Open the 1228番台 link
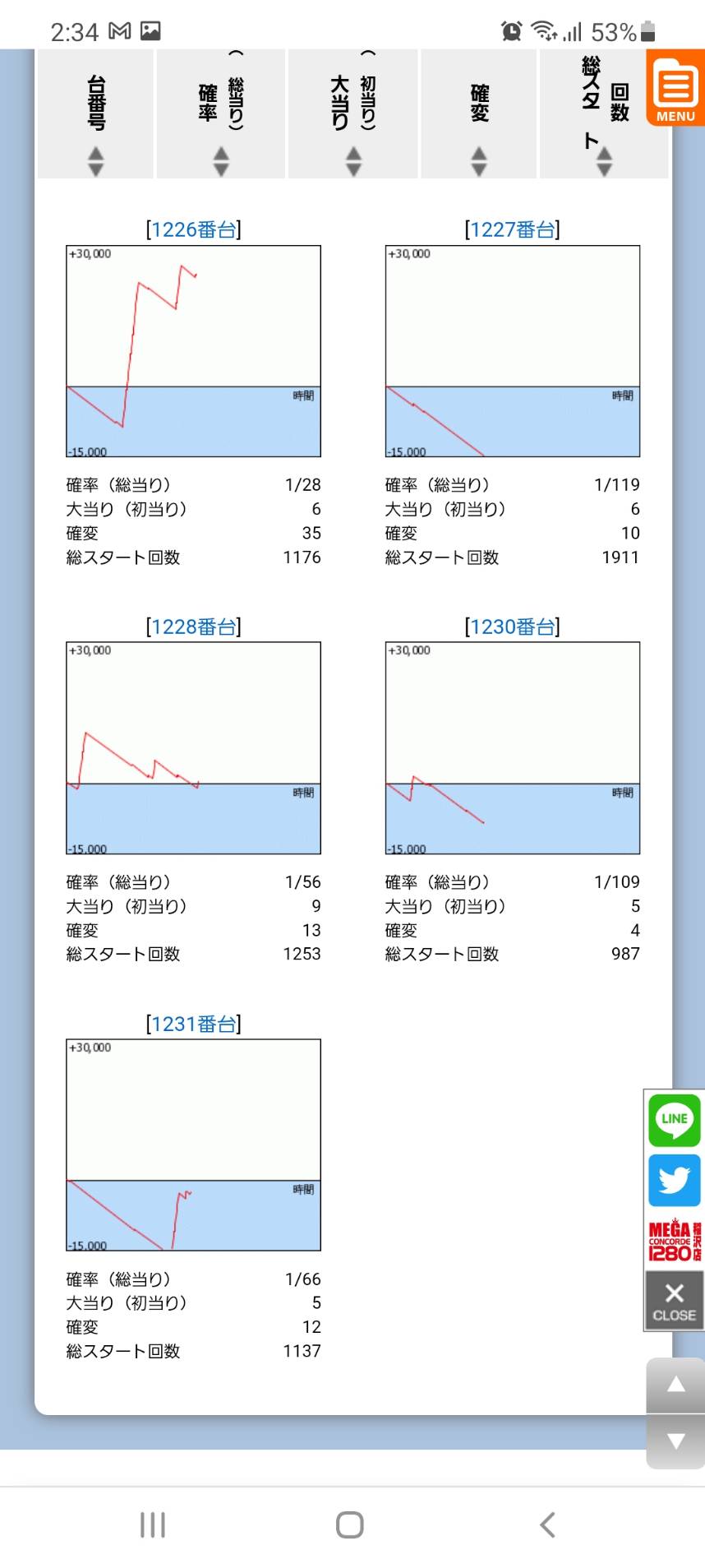 [x=194, y=627]
